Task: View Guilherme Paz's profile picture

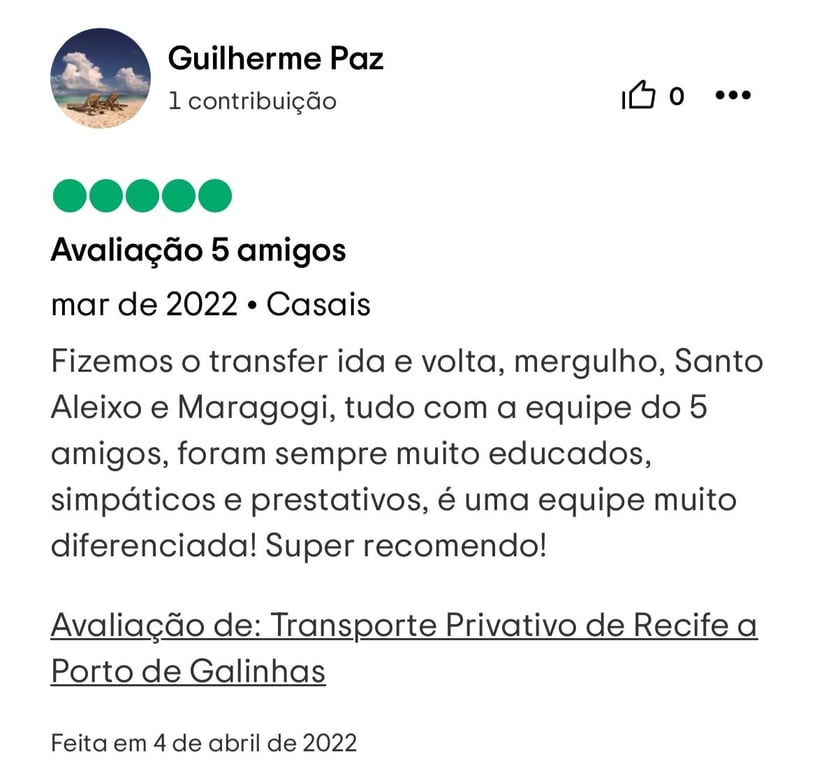Action: click(100, 78)
